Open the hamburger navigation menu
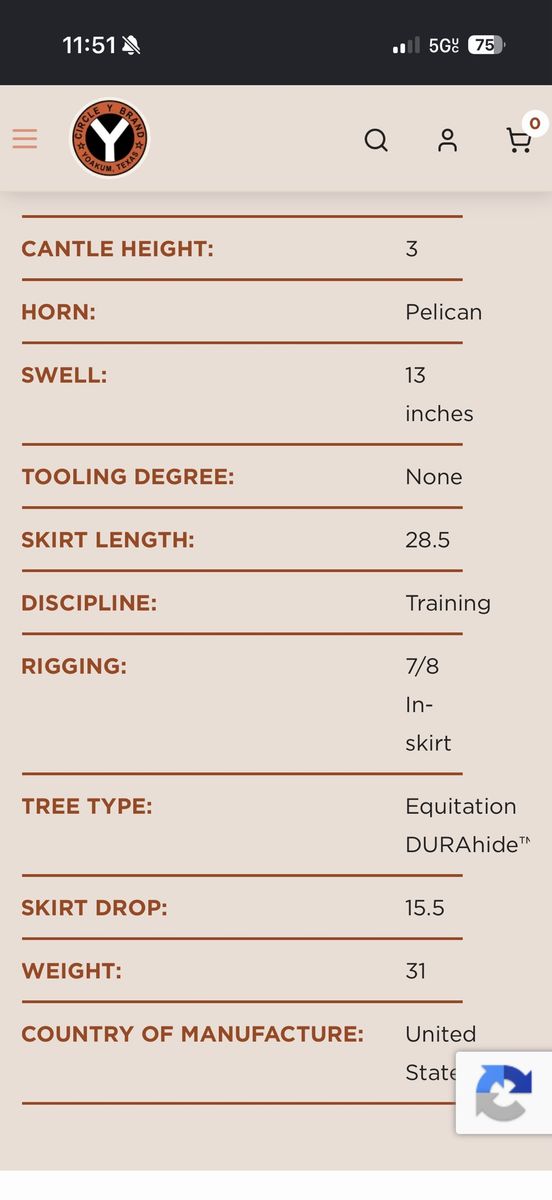Screen dimensions: 552x1200 click(25, 139)
